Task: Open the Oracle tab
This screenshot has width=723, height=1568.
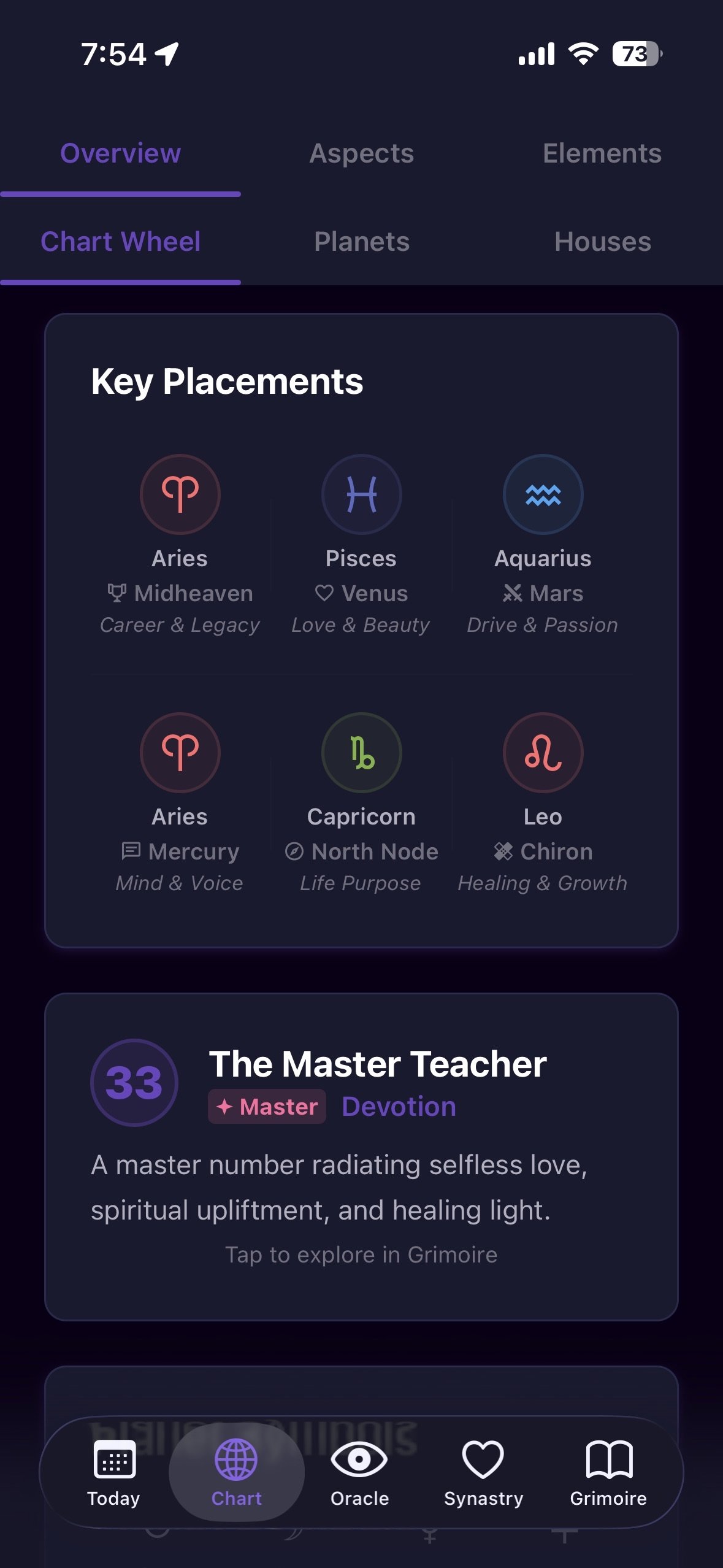Action: (x=359, y=1472)
